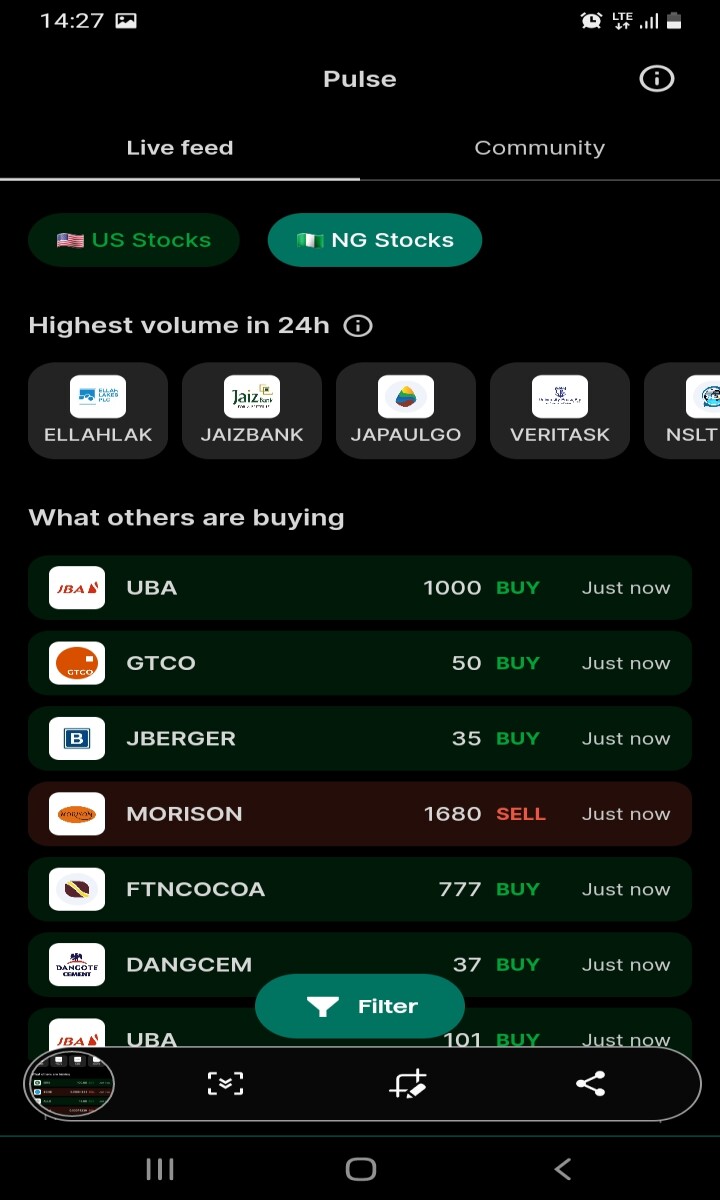Switch to the Community tab
The height and width of the screenshot is (1200, 720).
(x=540, y=148)
